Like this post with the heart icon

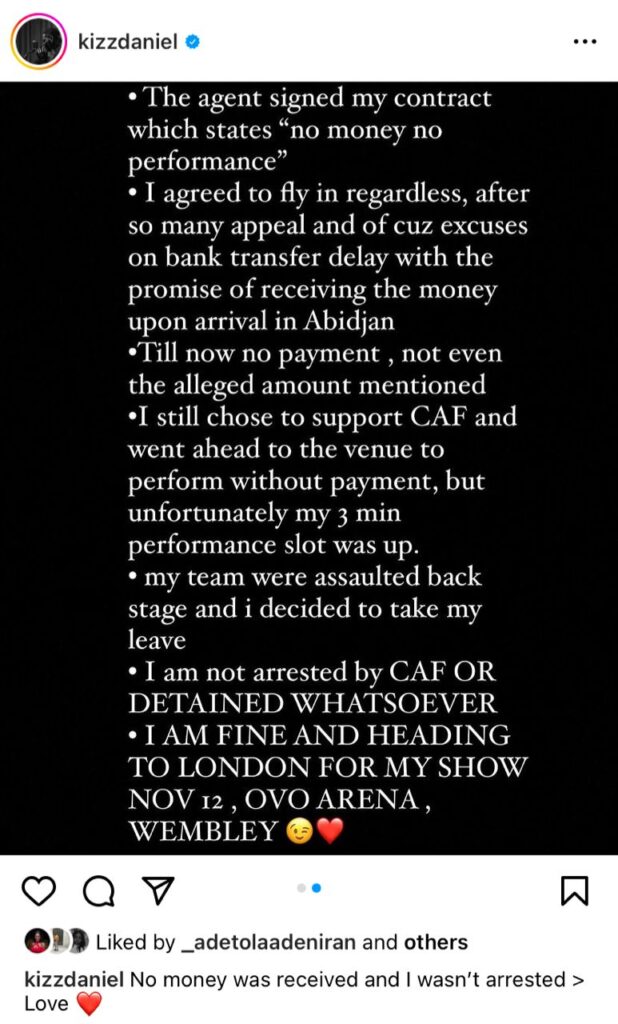click(38, 889)
